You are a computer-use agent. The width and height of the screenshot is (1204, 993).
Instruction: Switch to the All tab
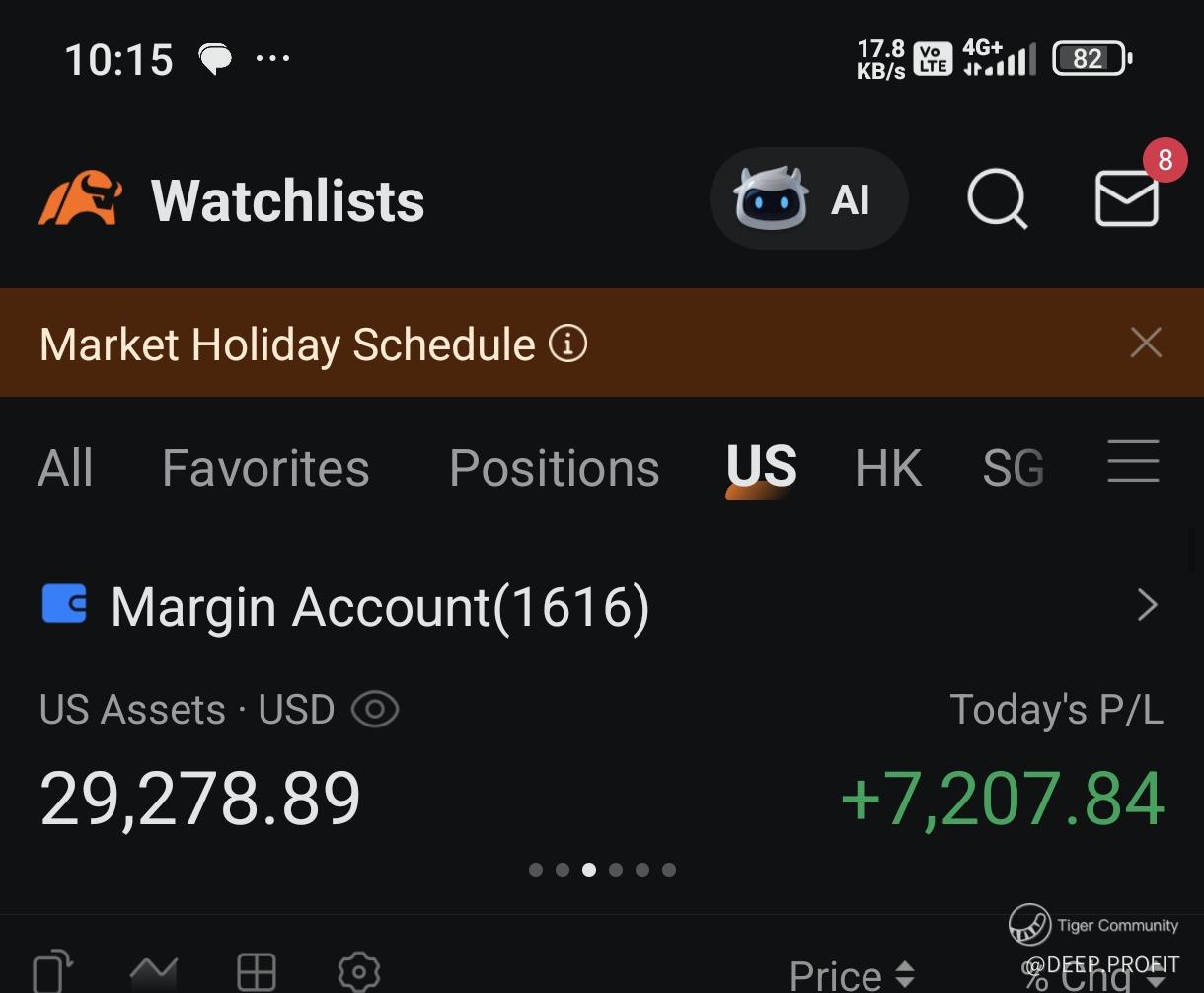[x=65, y=467]
